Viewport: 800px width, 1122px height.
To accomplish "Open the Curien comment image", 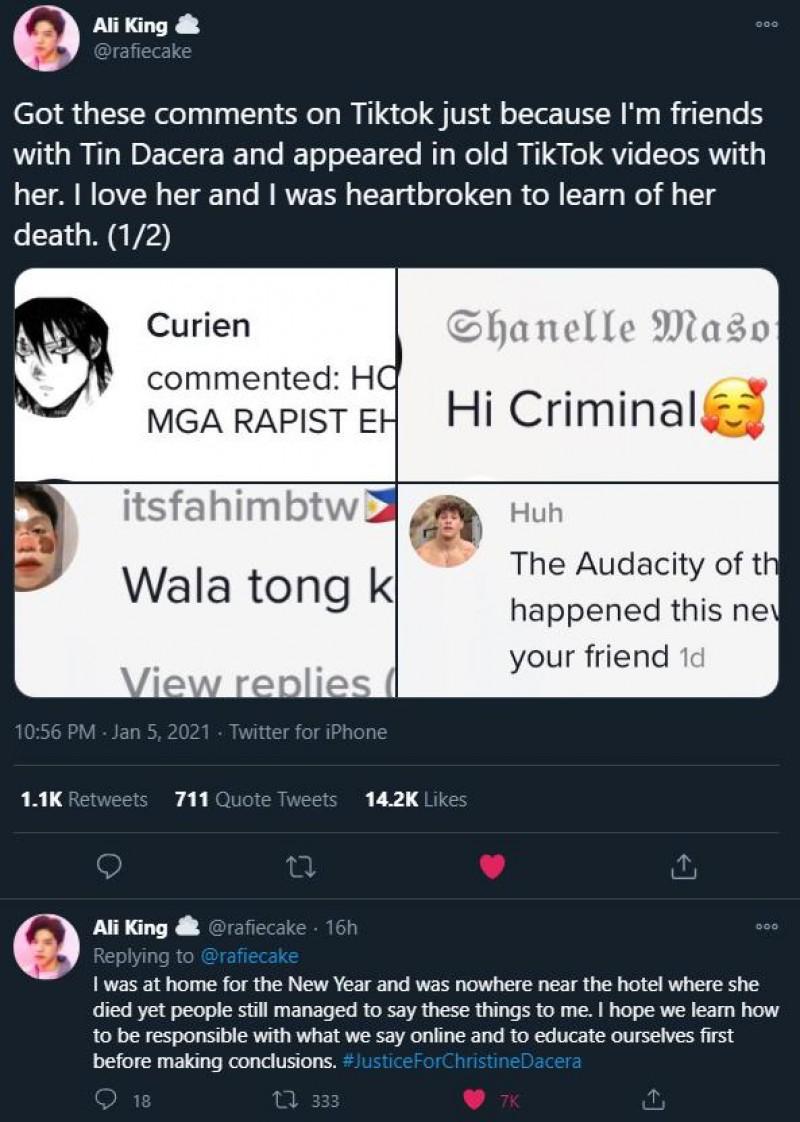I will click(x=205, y=373).
